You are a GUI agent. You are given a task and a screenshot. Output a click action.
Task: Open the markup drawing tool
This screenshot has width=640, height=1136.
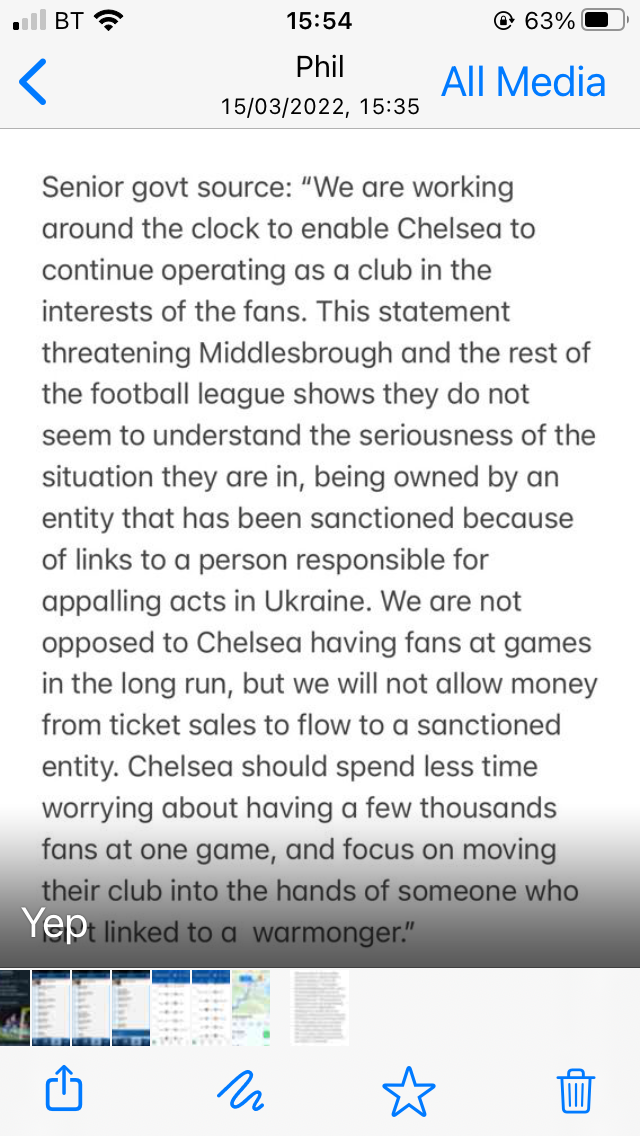click(240, 1089)
